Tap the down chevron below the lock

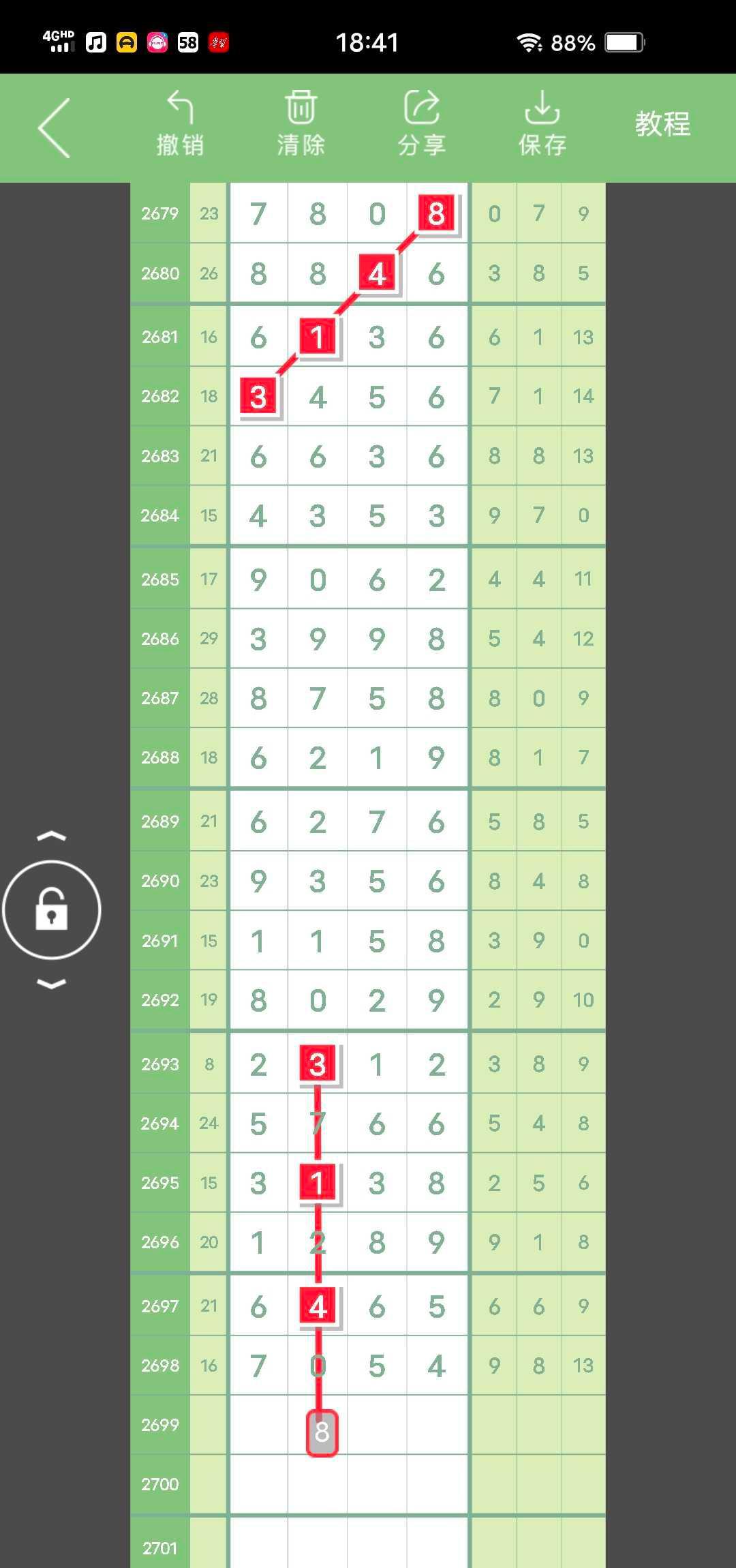[x=52, y=984]
